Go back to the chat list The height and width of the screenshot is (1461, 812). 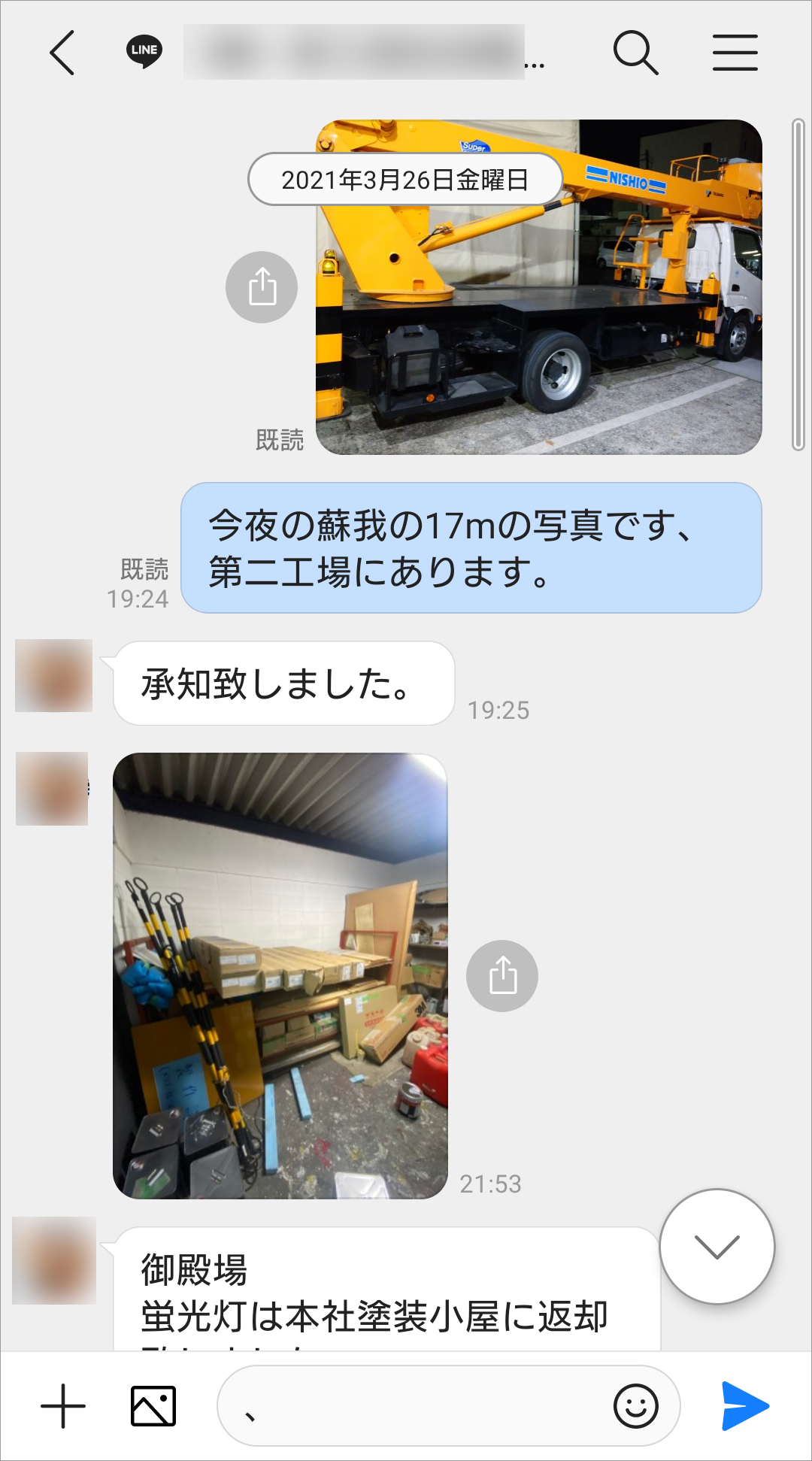[x=62, y=53]
